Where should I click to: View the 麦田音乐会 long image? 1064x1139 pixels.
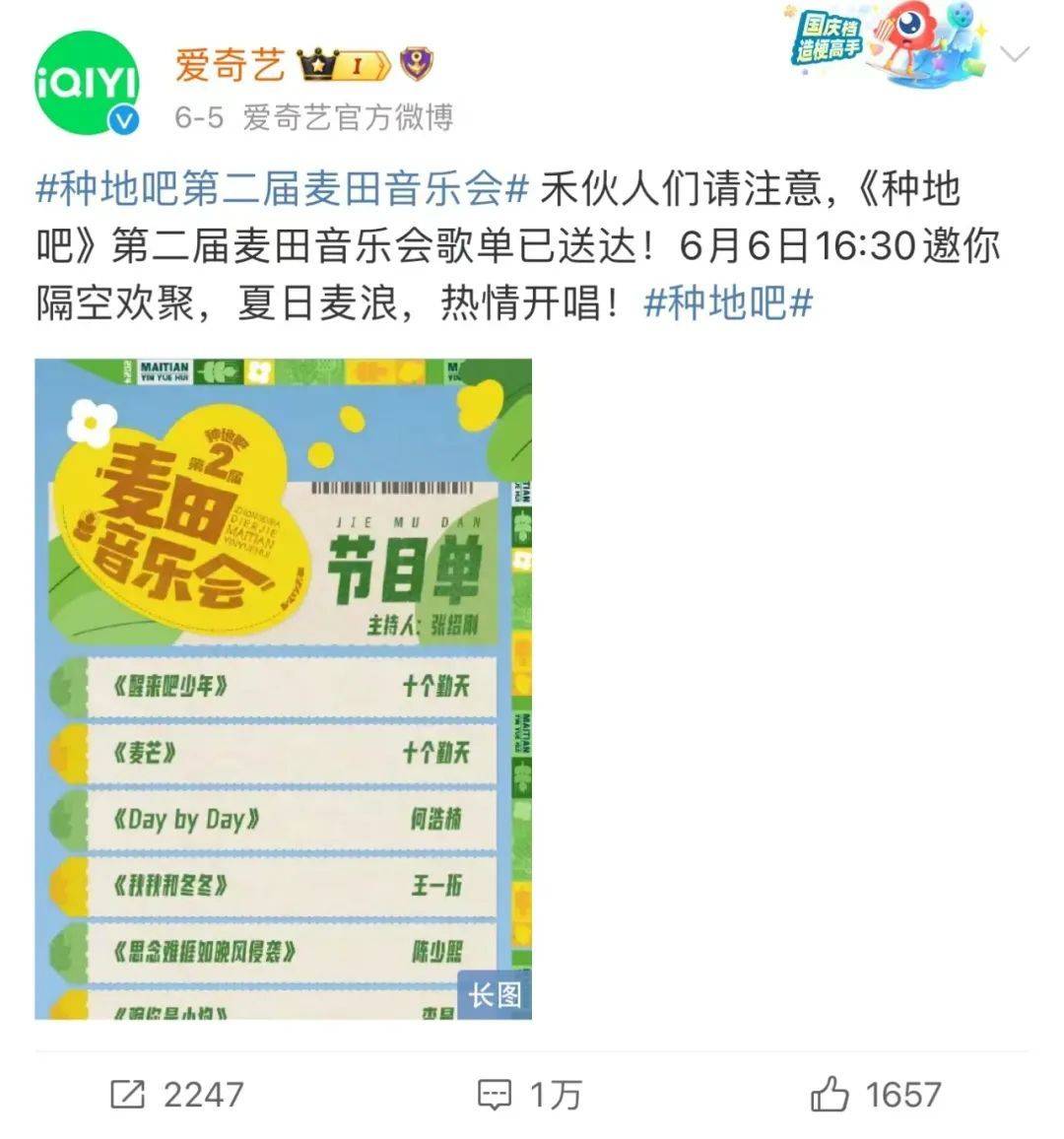click(284, 689)
